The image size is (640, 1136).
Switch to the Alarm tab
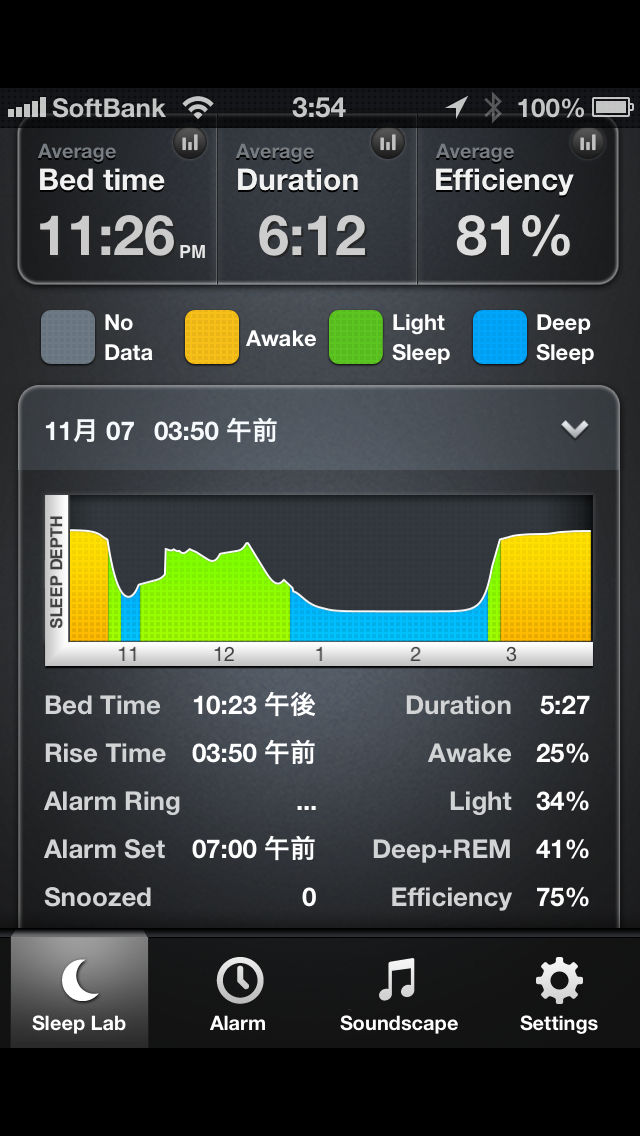(x=238, y=991)
